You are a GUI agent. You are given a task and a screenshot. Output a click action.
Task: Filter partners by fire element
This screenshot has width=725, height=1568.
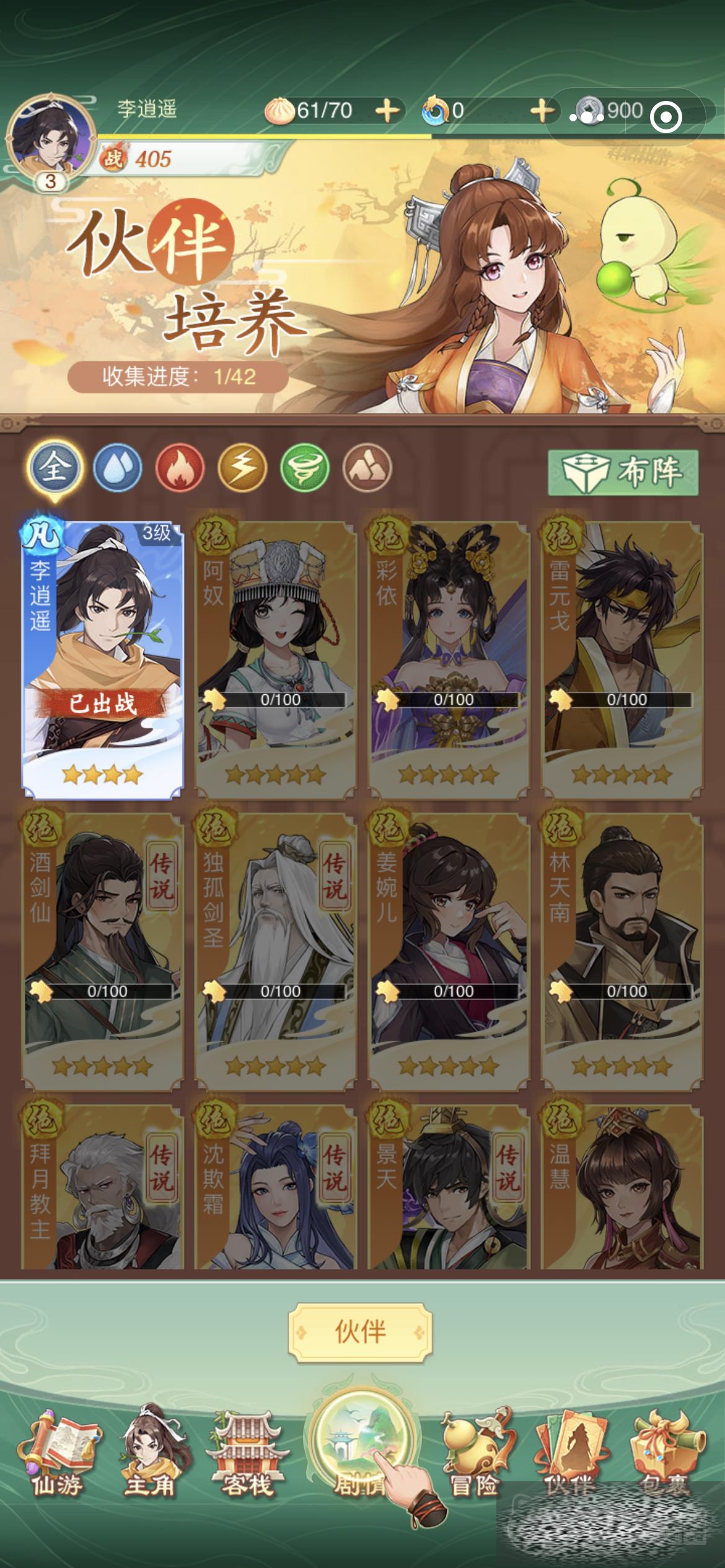coord(180,468)
